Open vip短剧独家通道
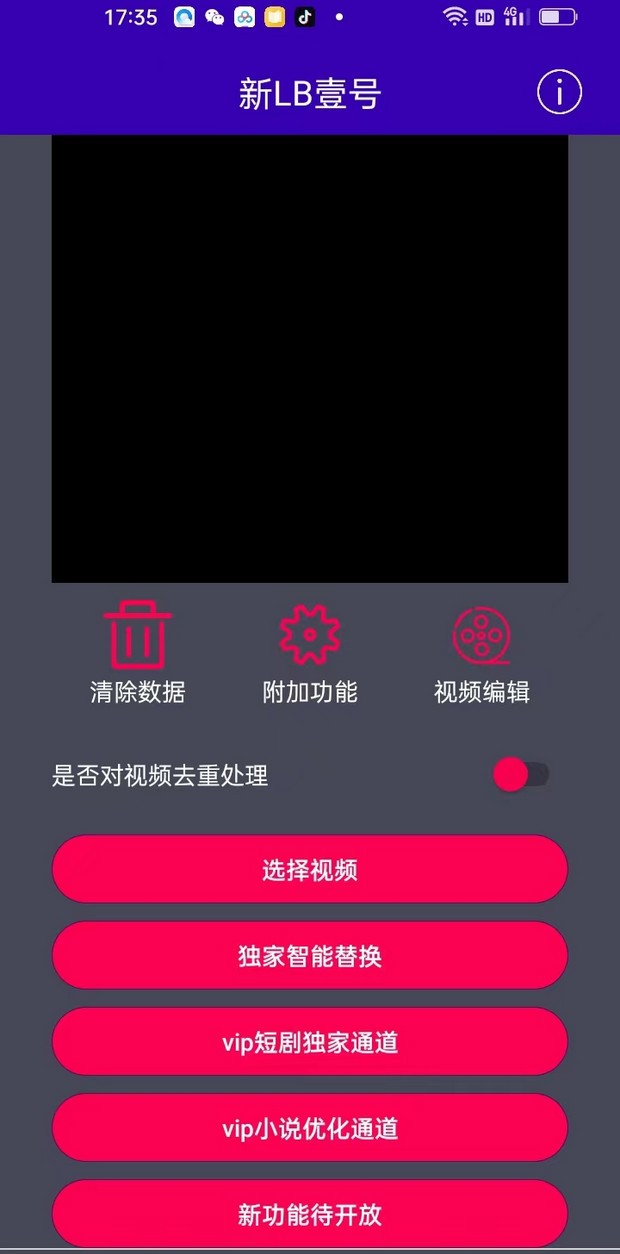The width and height of the screenshot is (620, 1254). tap(309, 1042)
